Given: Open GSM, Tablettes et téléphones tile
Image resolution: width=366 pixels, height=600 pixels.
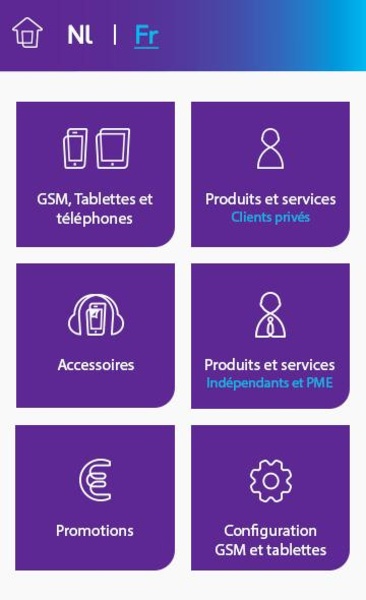Looking at the screenshot, I should 95,174.
